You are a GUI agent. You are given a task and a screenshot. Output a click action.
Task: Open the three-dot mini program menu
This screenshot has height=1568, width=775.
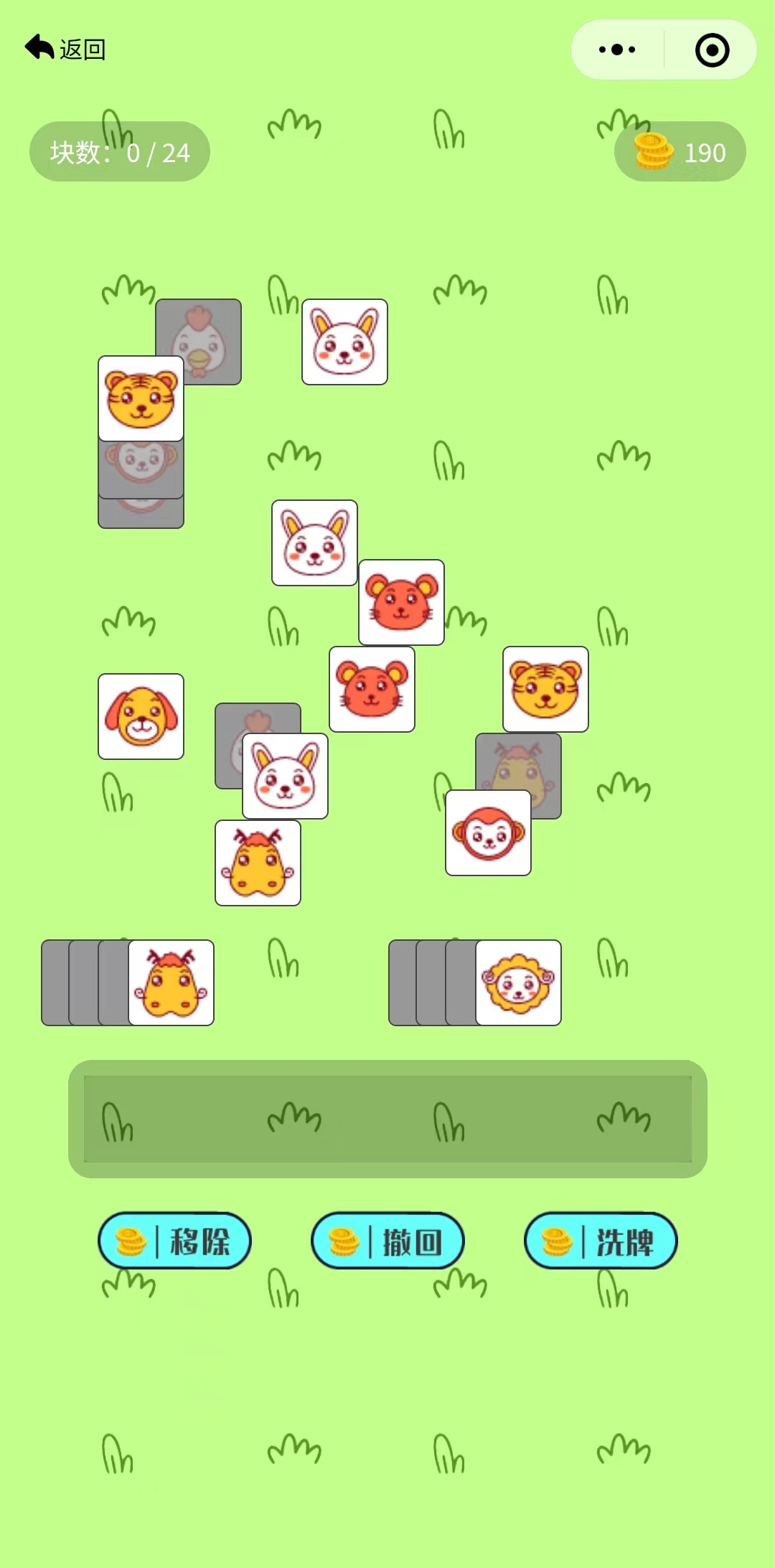[617, 50]
